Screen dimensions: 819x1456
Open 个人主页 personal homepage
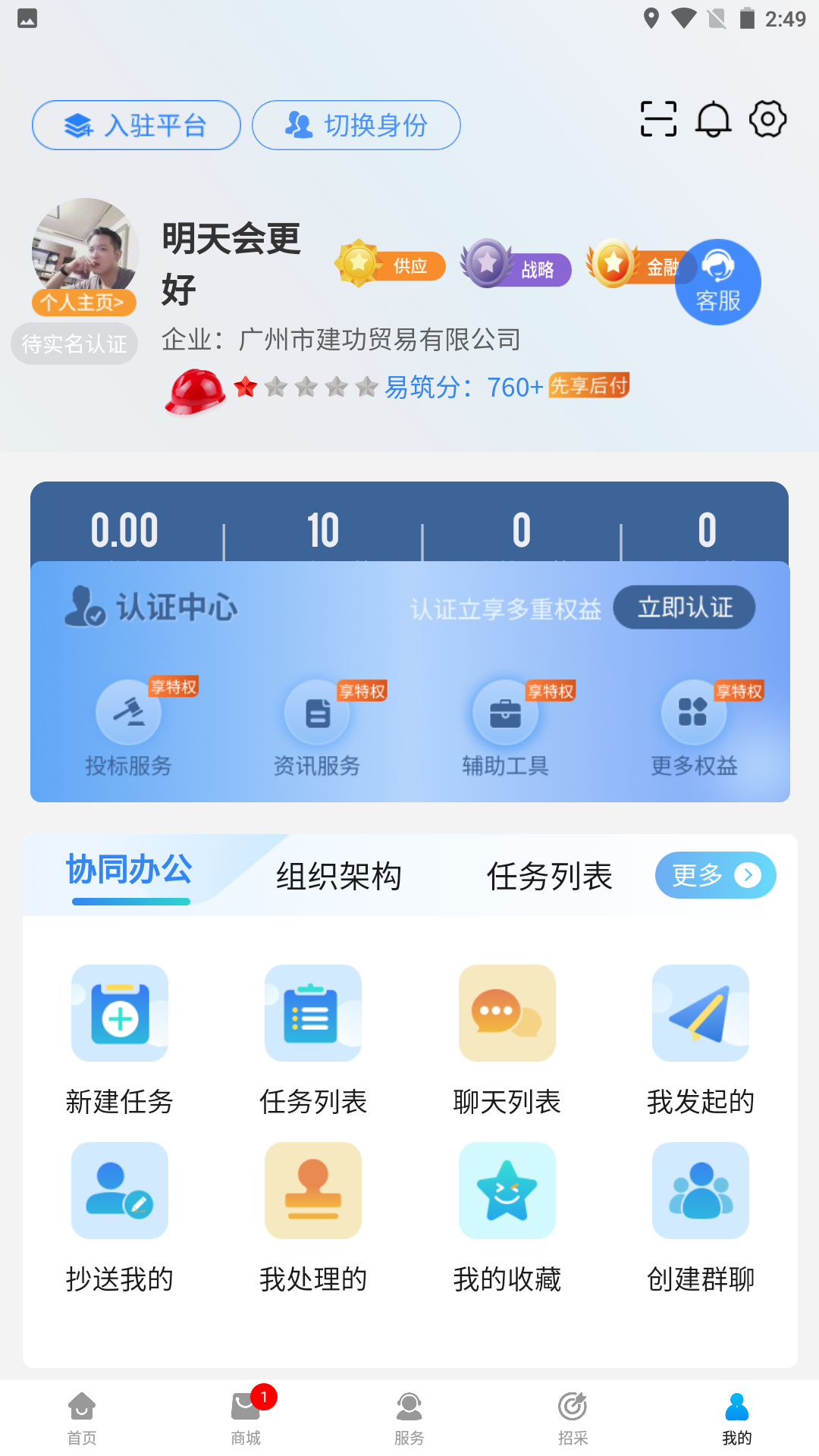(x=84, y=303)
